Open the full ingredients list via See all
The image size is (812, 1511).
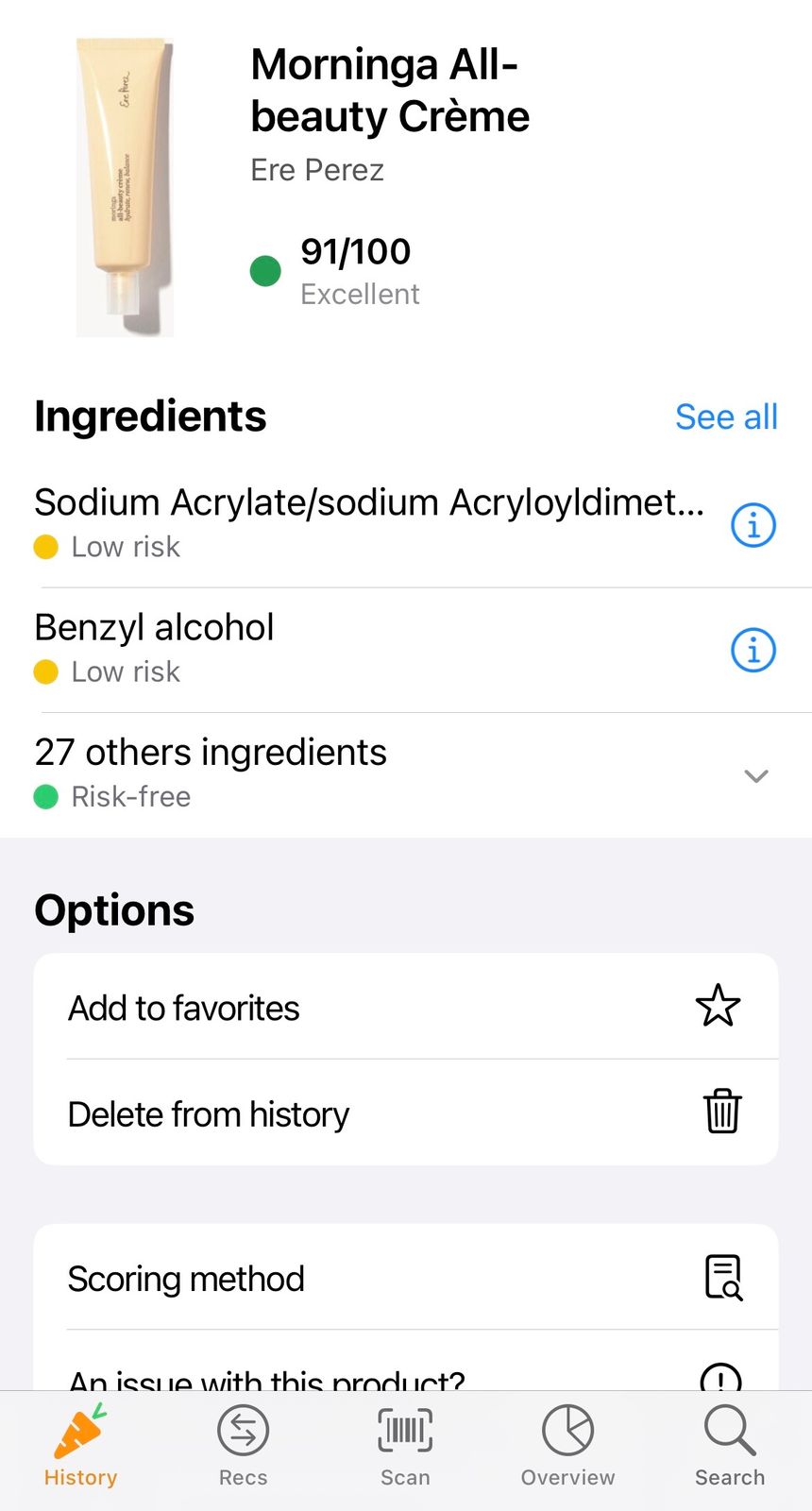[x=725, y=416]
